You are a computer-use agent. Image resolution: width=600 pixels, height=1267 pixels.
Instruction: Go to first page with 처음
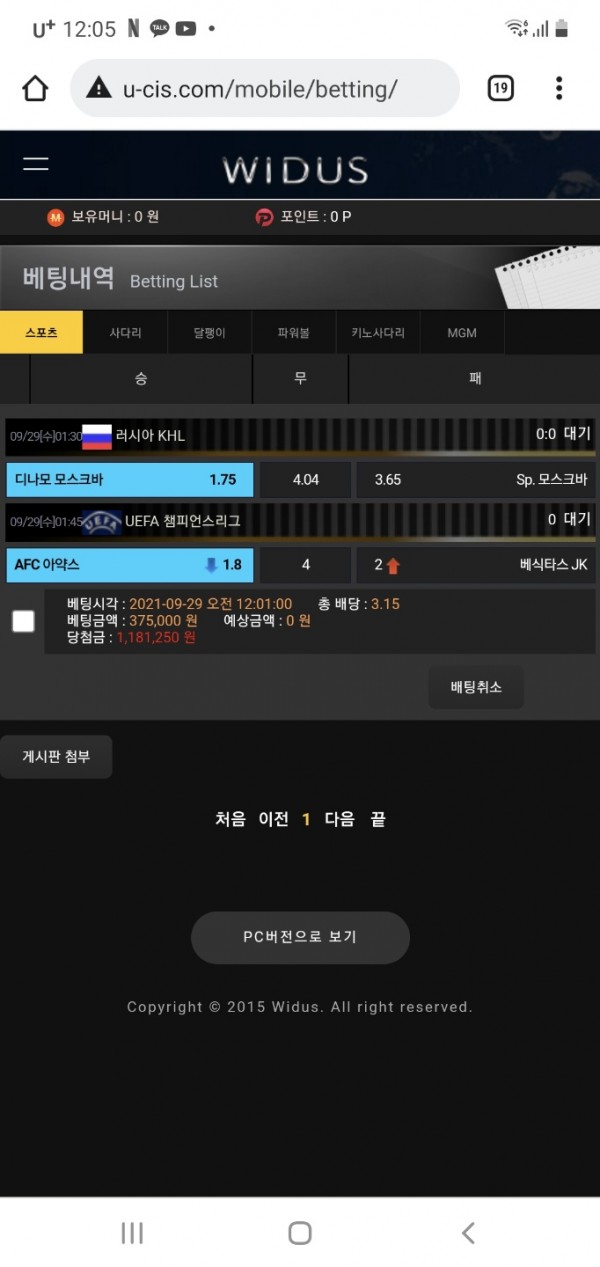pyautogui.click(x=231, y=819)
